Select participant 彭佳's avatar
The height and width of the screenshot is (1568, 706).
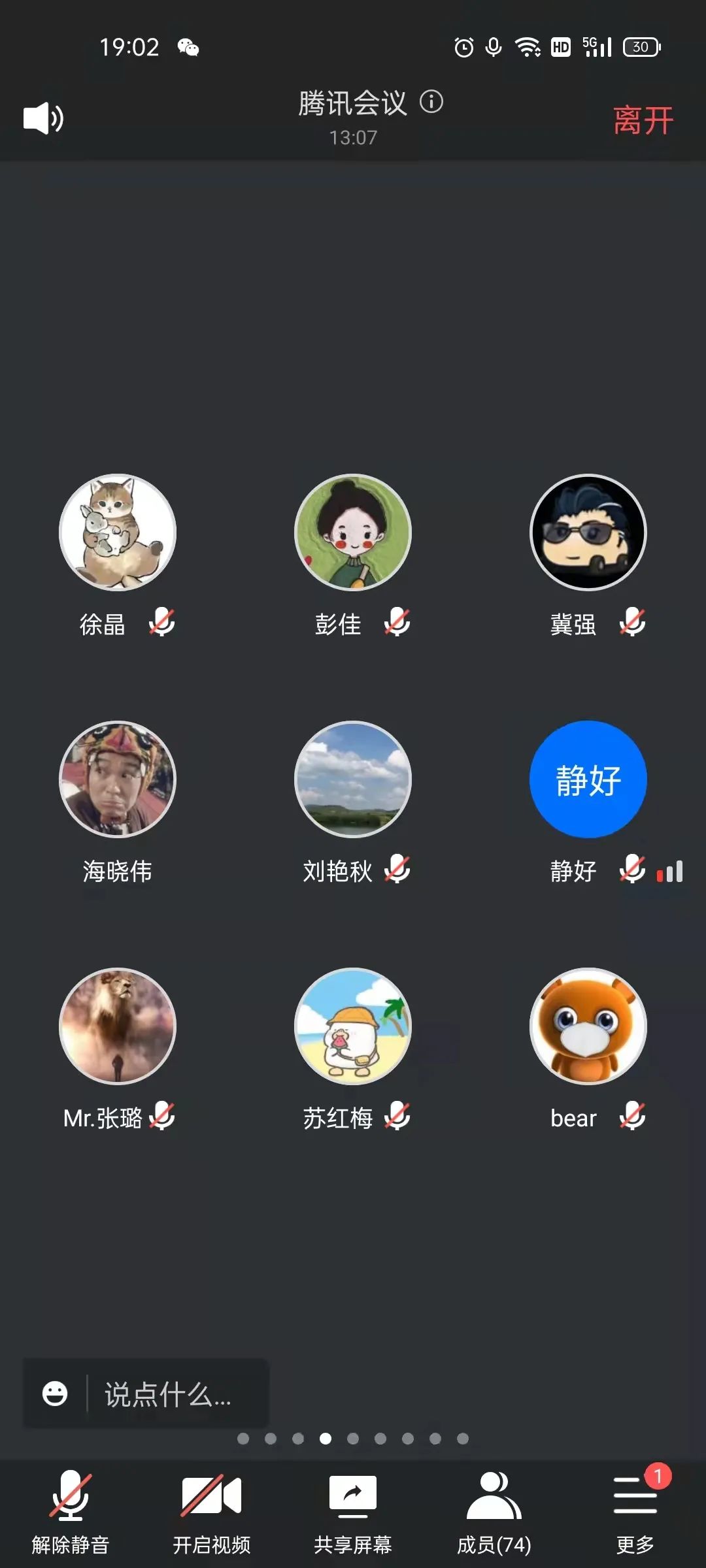point(353,532)
